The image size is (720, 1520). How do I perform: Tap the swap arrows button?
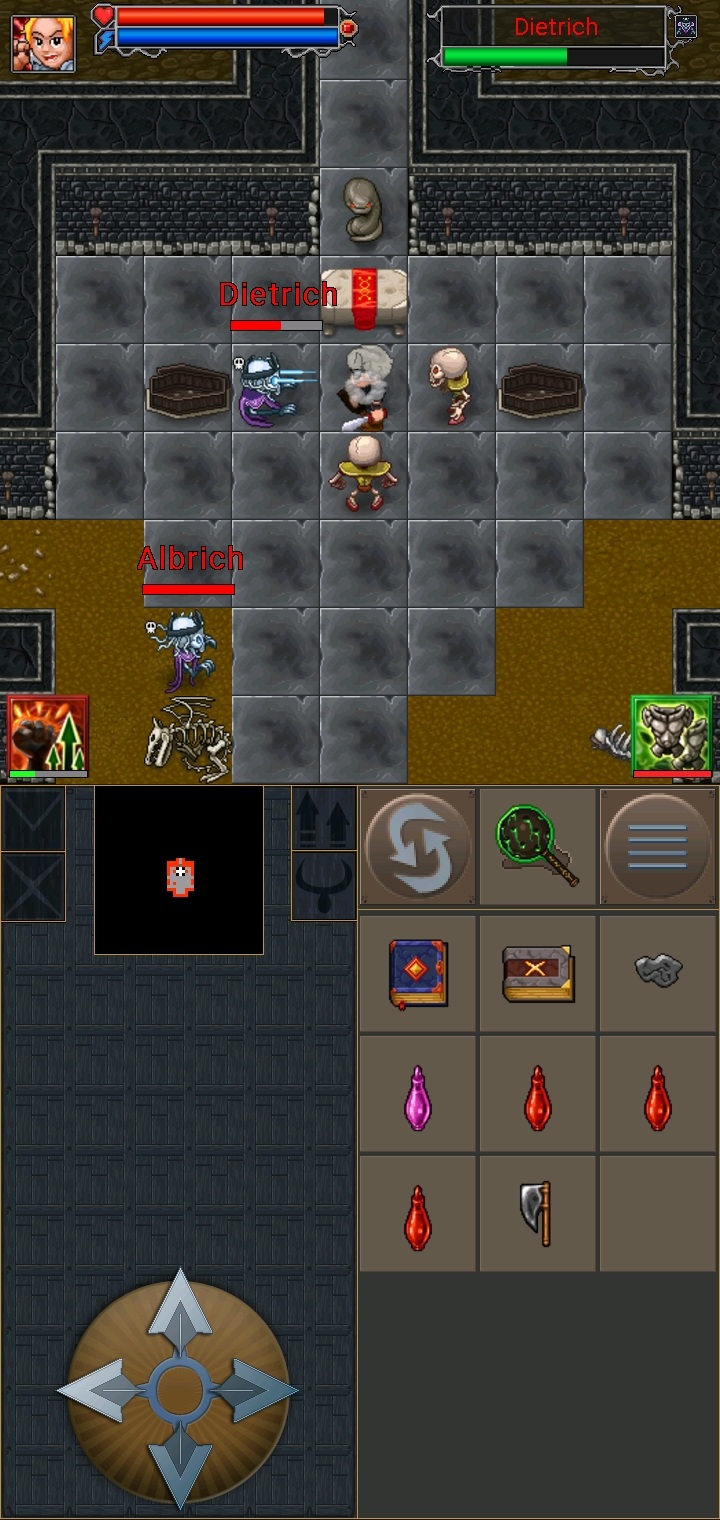[x=418, y=847]
